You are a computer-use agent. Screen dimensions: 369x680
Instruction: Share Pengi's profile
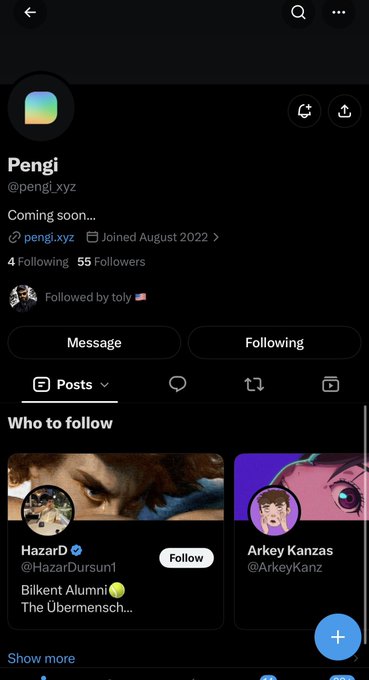click(x=344, y=111)
